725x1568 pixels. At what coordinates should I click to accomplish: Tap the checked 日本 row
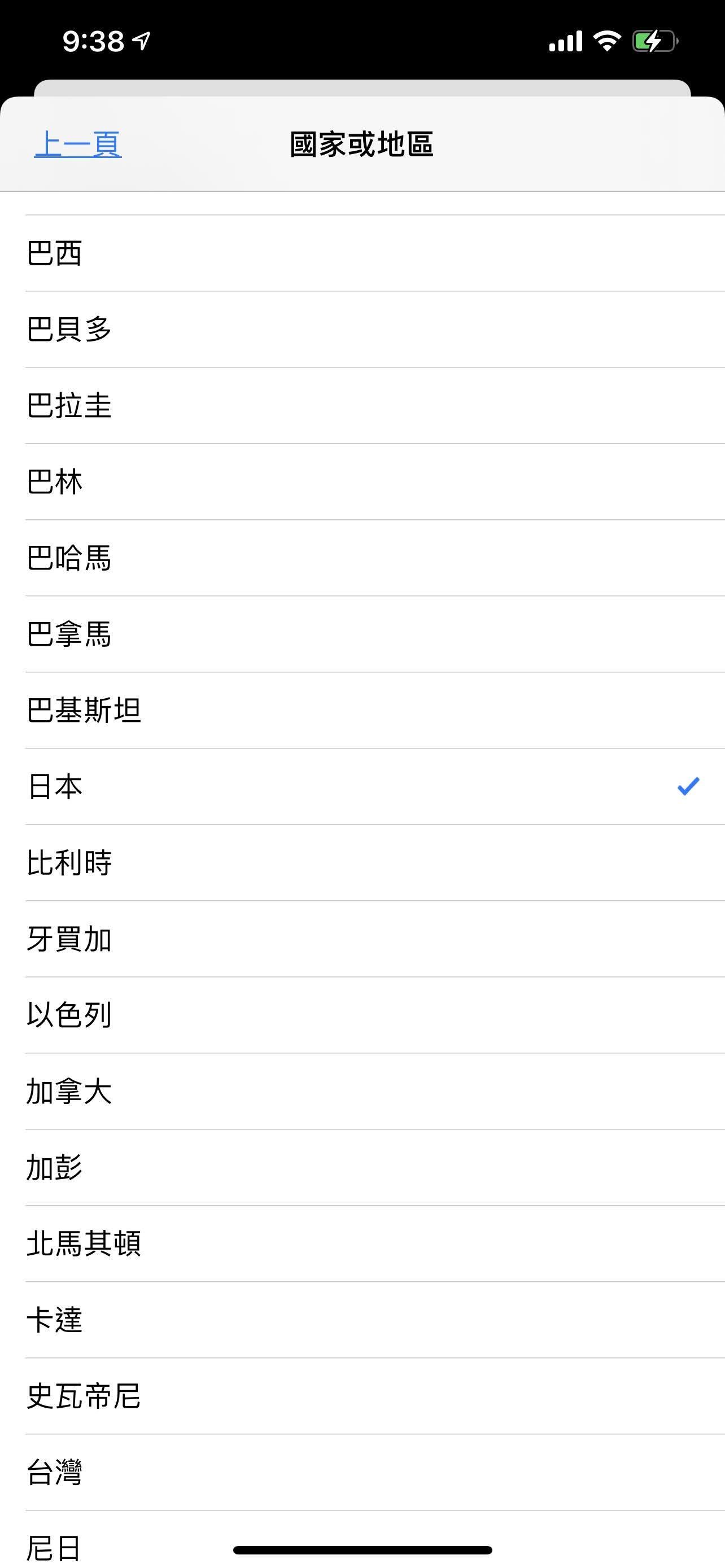click(x=362, y=786)
